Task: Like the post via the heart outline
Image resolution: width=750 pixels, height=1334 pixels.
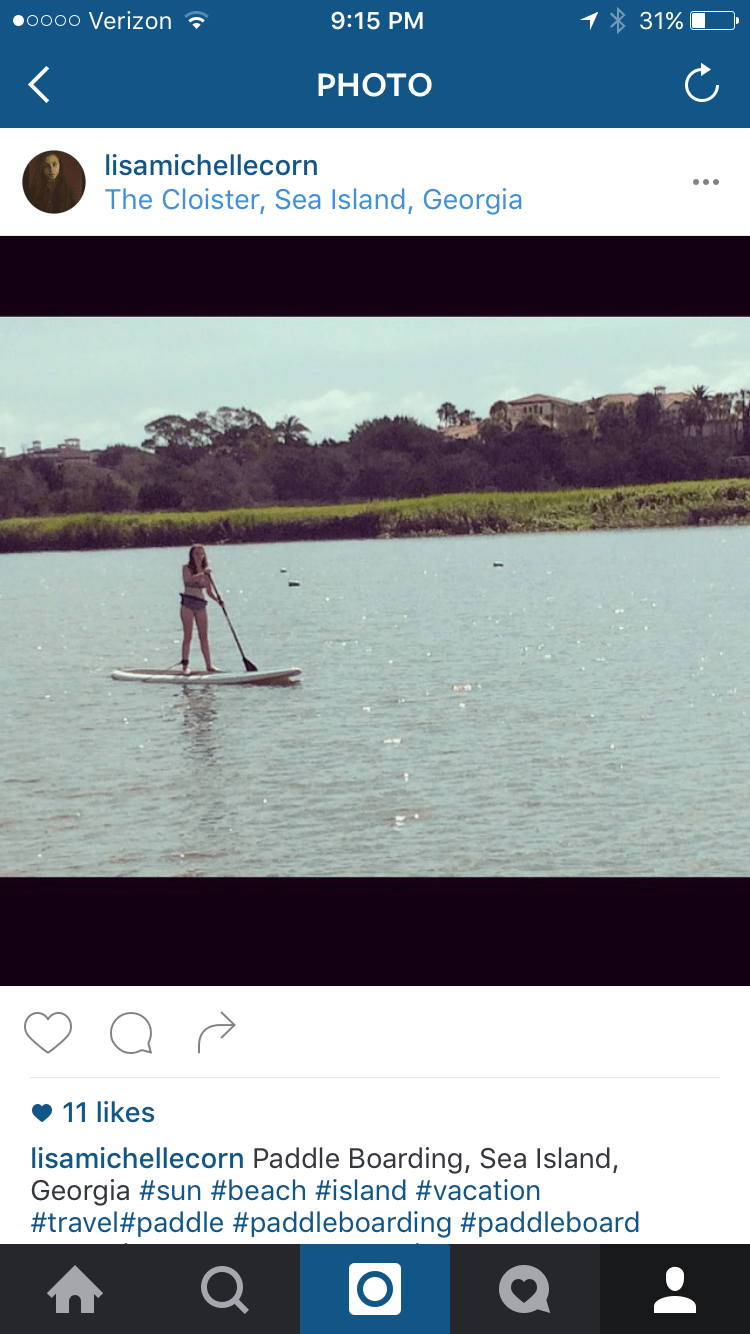Action: [x=47, y=1032]
